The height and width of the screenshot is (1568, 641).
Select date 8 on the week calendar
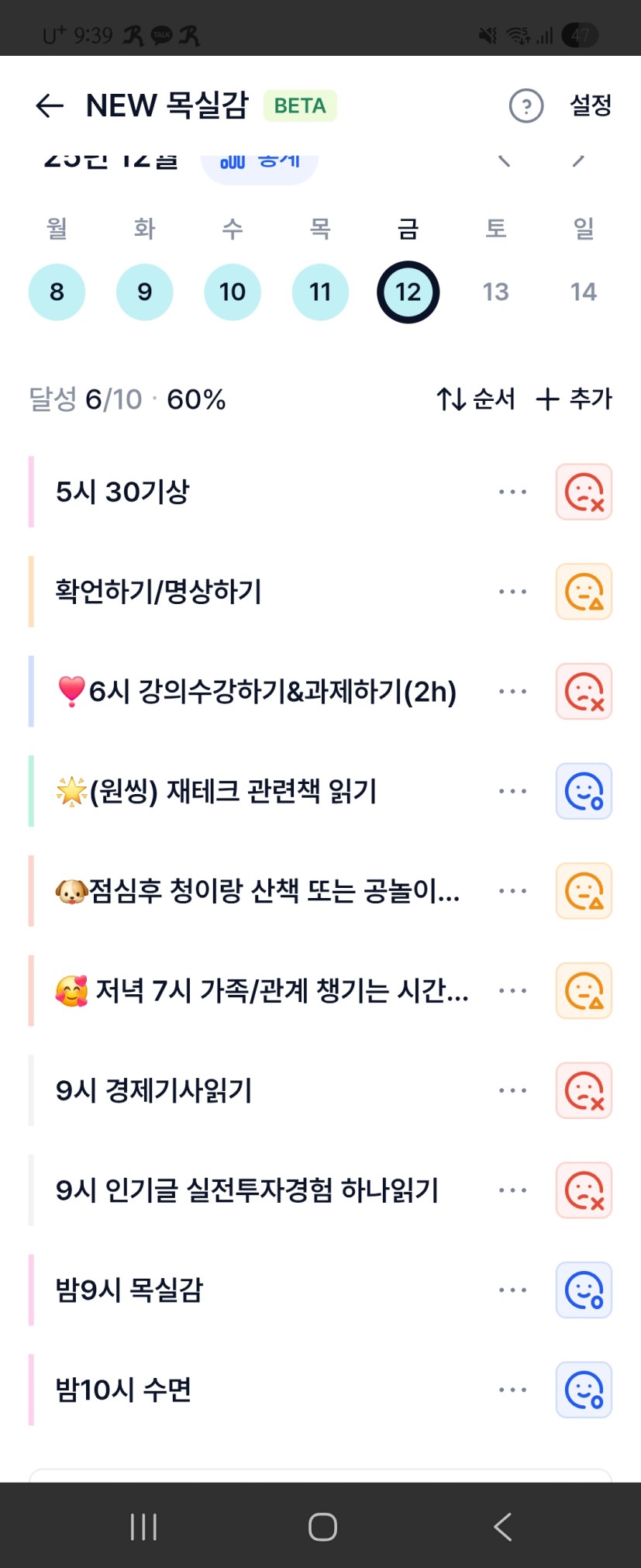tap(57, 292)
